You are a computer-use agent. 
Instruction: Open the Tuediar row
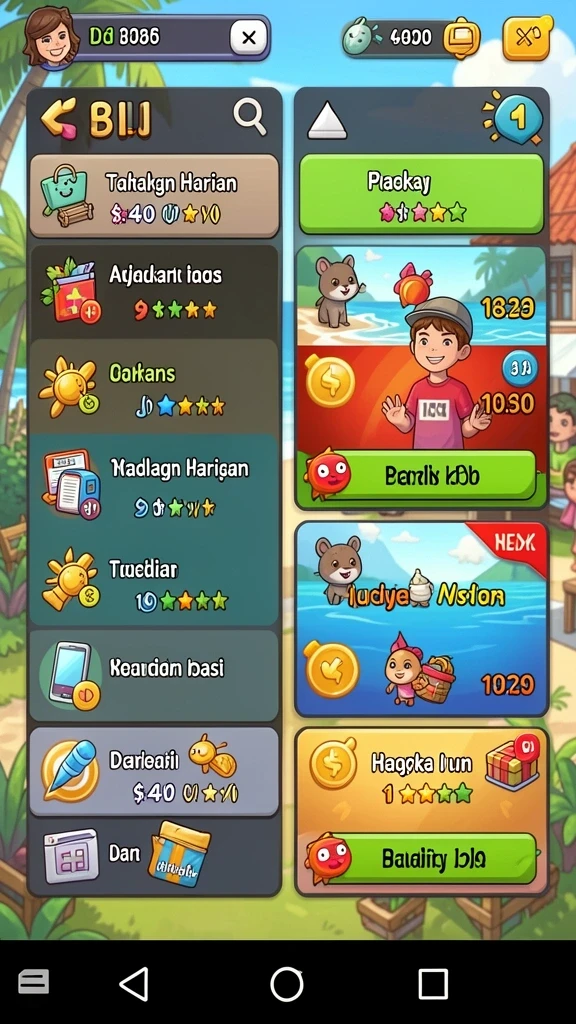[x=154, y=581]
